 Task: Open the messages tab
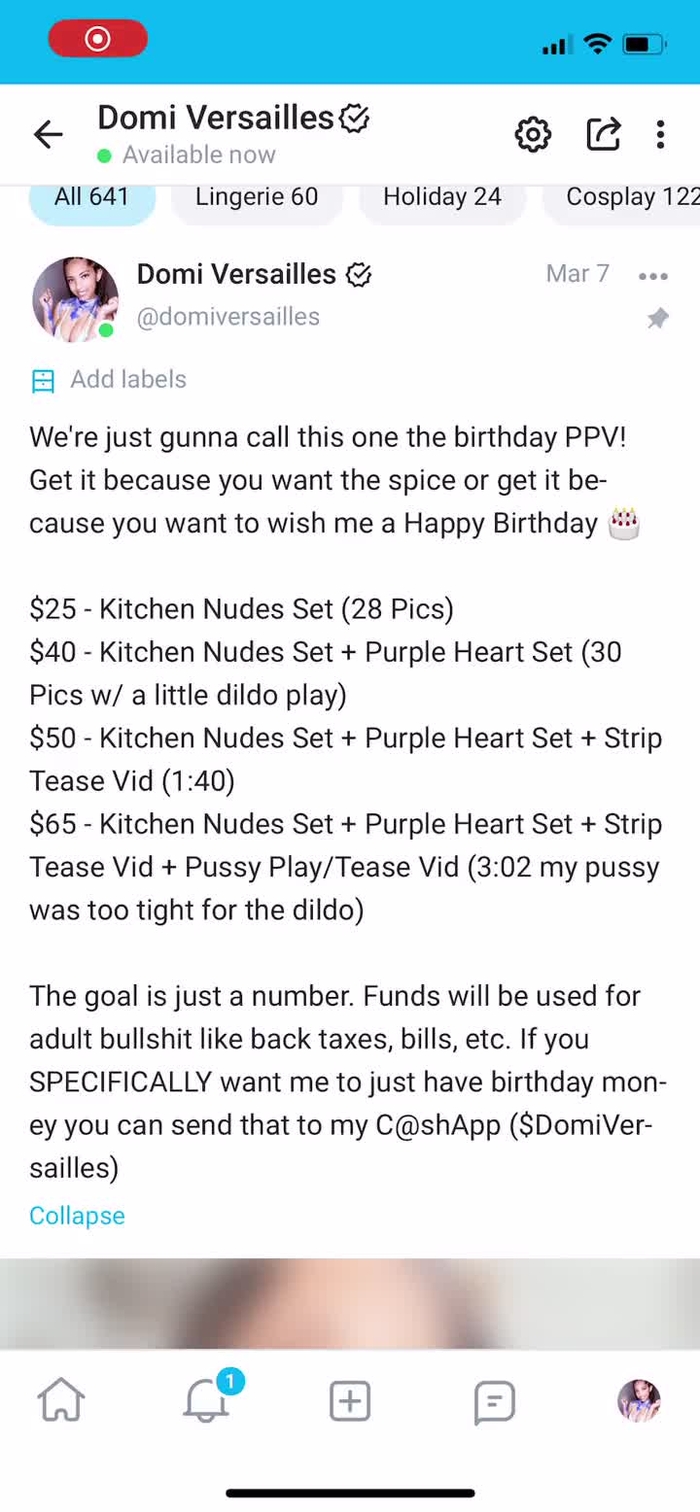pos(494,1402)
